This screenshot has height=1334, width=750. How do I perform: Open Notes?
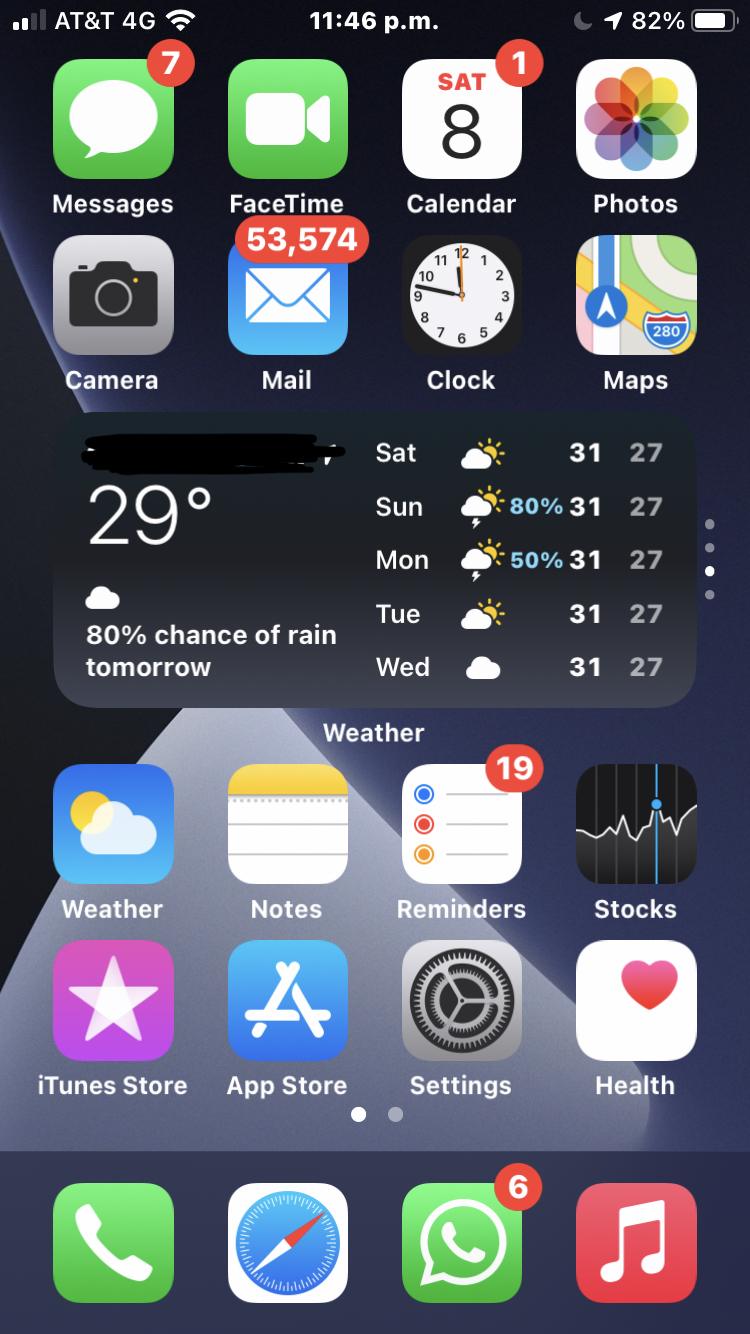click(287, 824)
